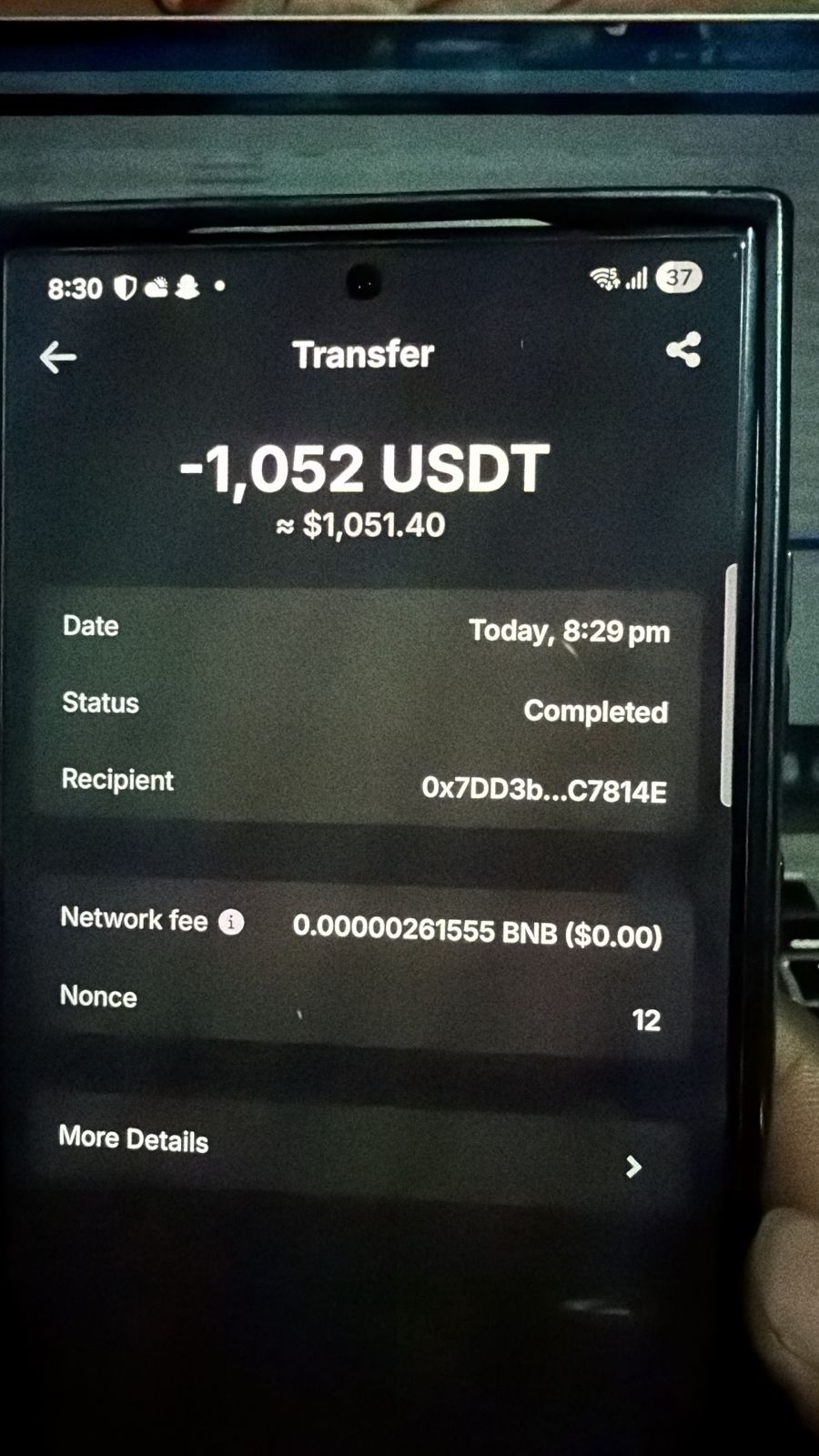Share this transfer receipt
The width and height of the screenshot is (819, 1456).
683,350
